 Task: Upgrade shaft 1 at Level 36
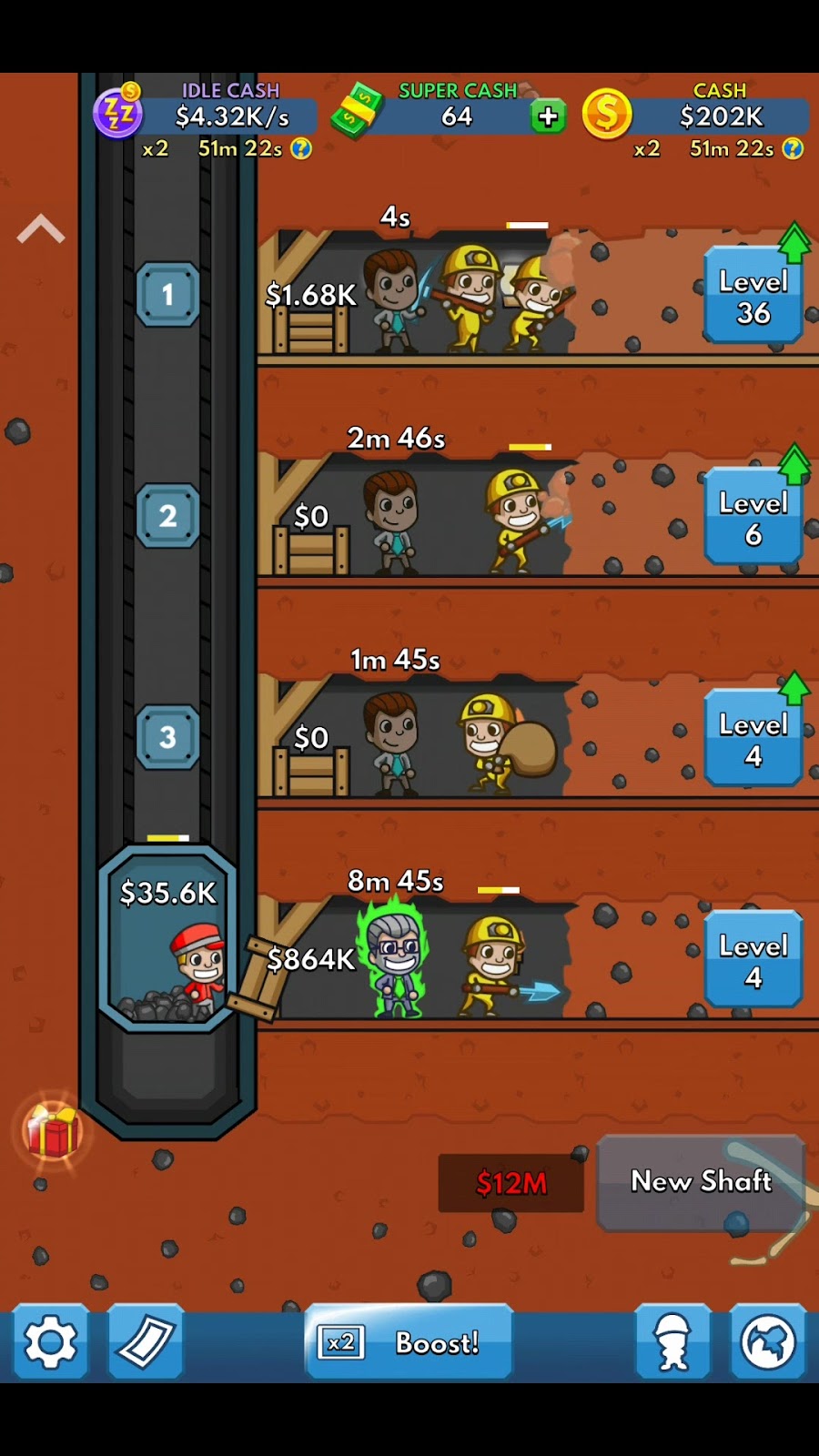click(x=753, y=296)
